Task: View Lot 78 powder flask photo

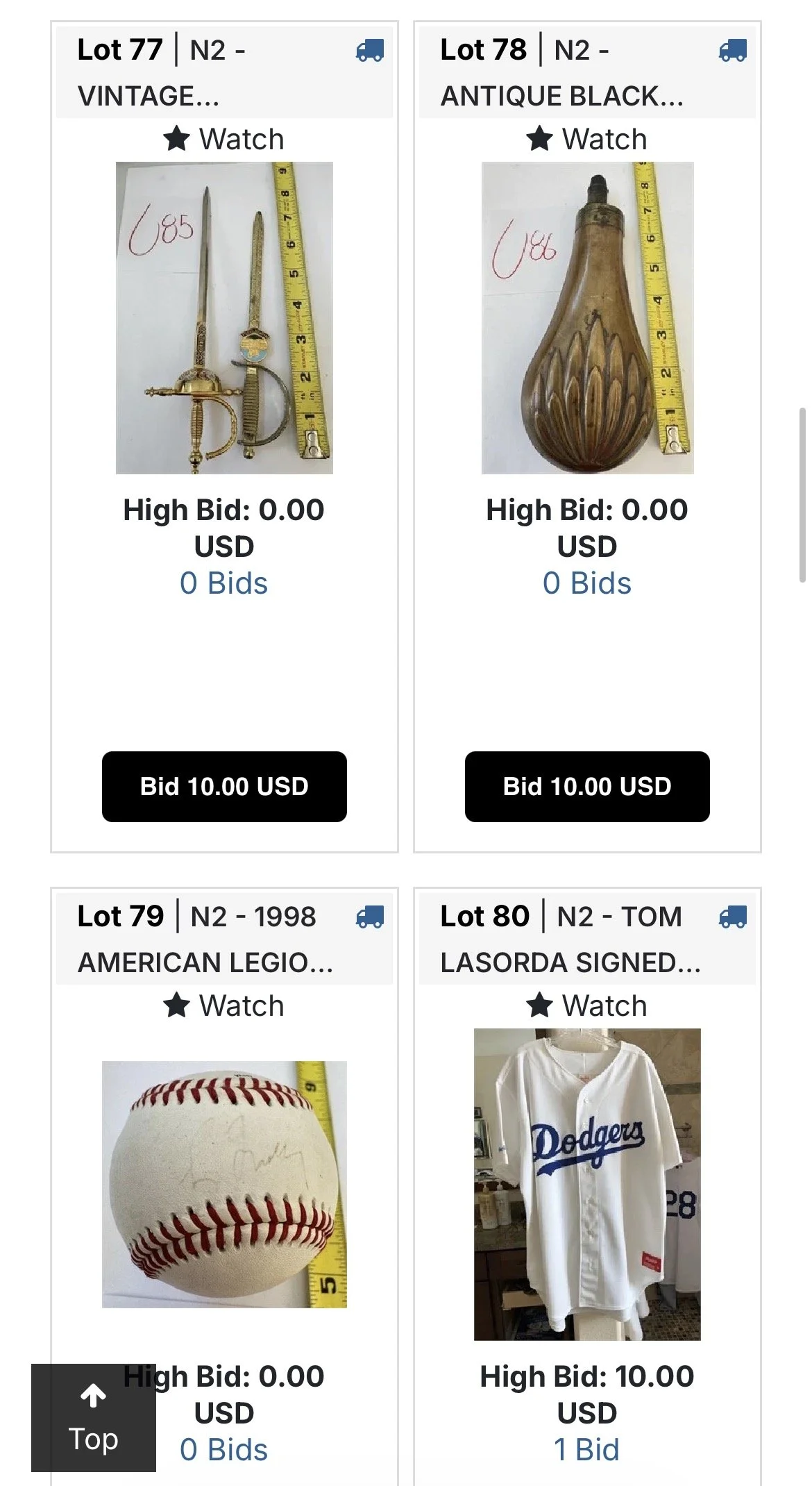Action: [x=588, y=318]
